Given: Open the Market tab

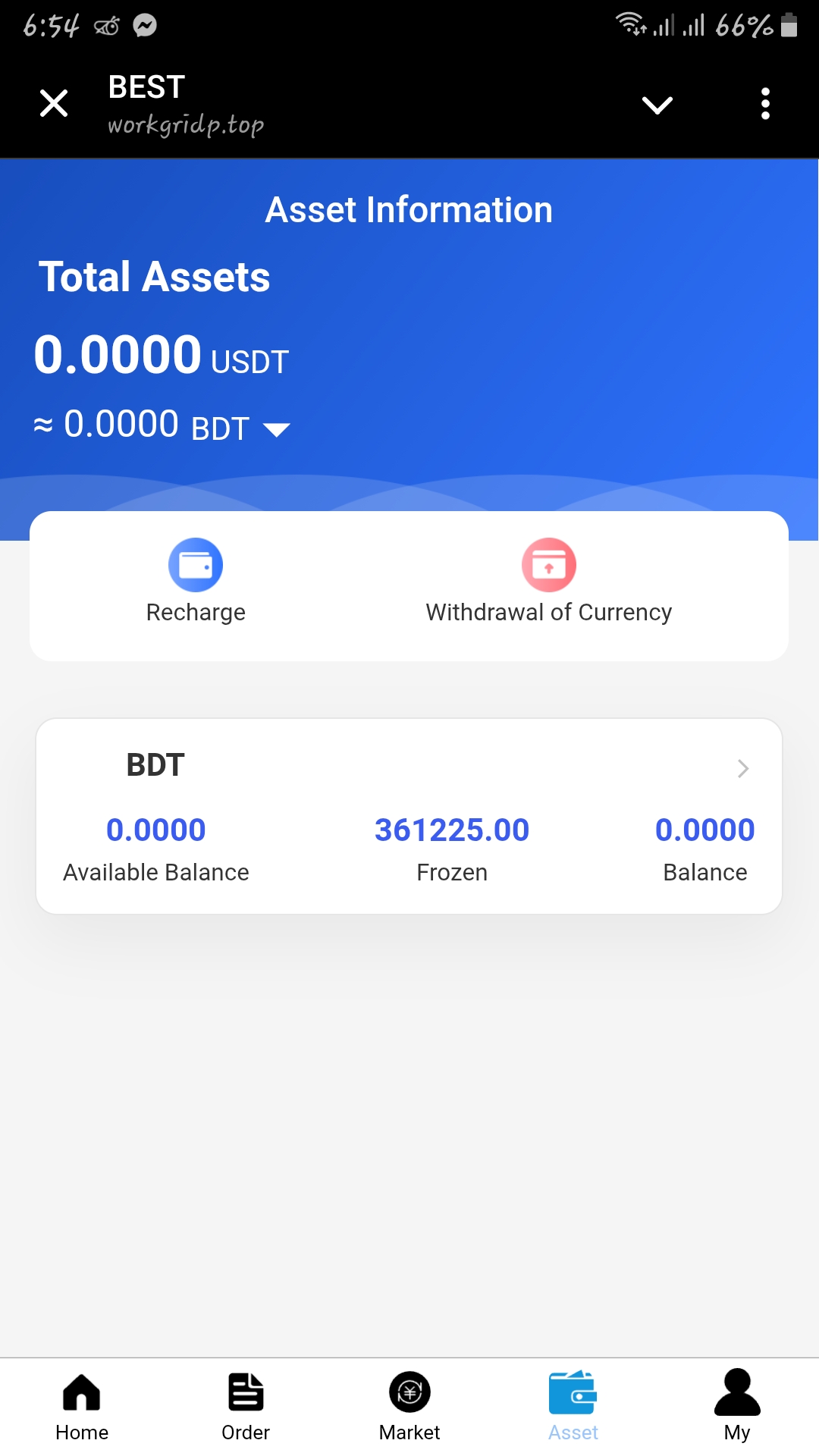Looking at the screenshot, I should [409, 1406].
